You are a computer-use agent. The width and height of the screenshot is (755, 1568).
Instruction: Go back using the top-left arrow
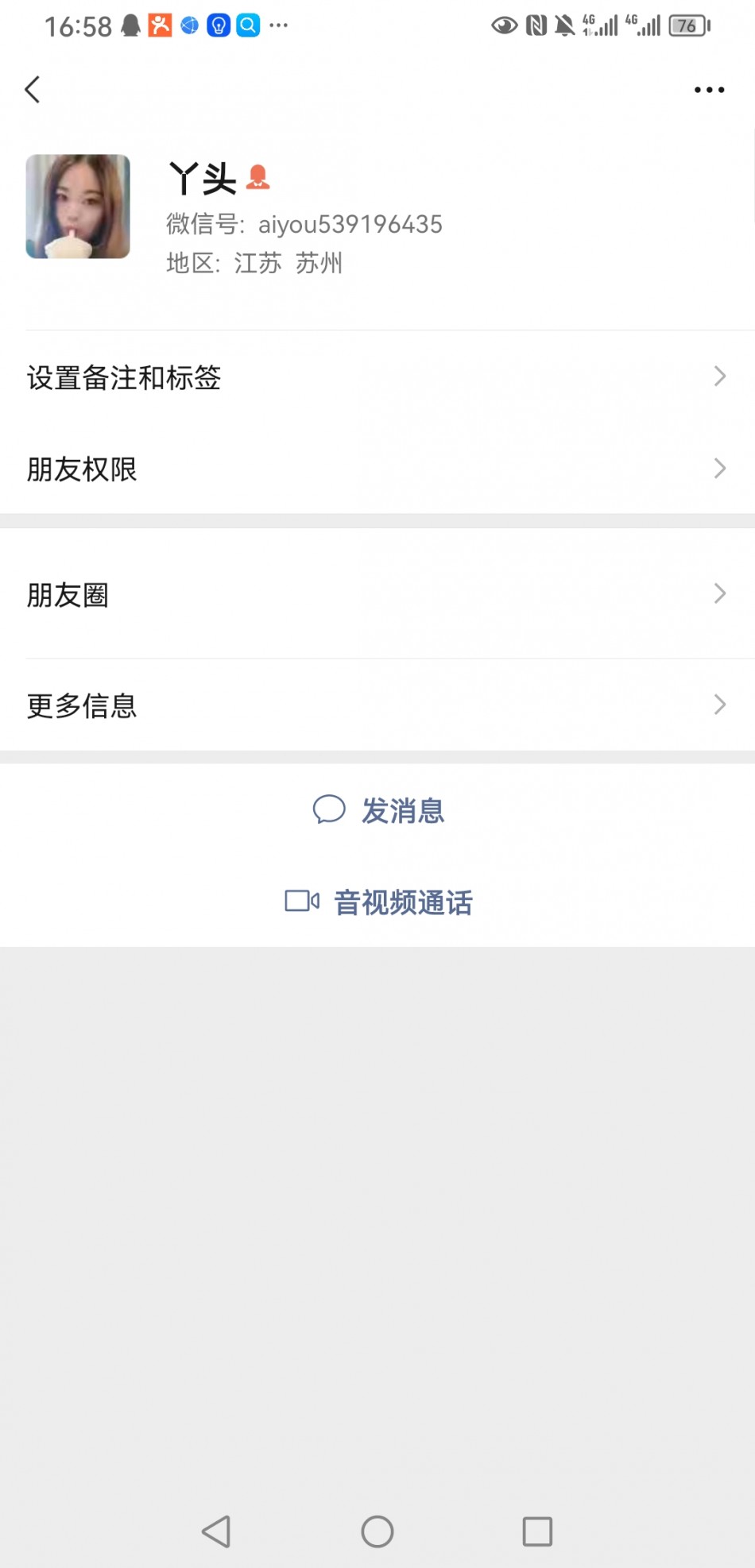pos(33,90)
